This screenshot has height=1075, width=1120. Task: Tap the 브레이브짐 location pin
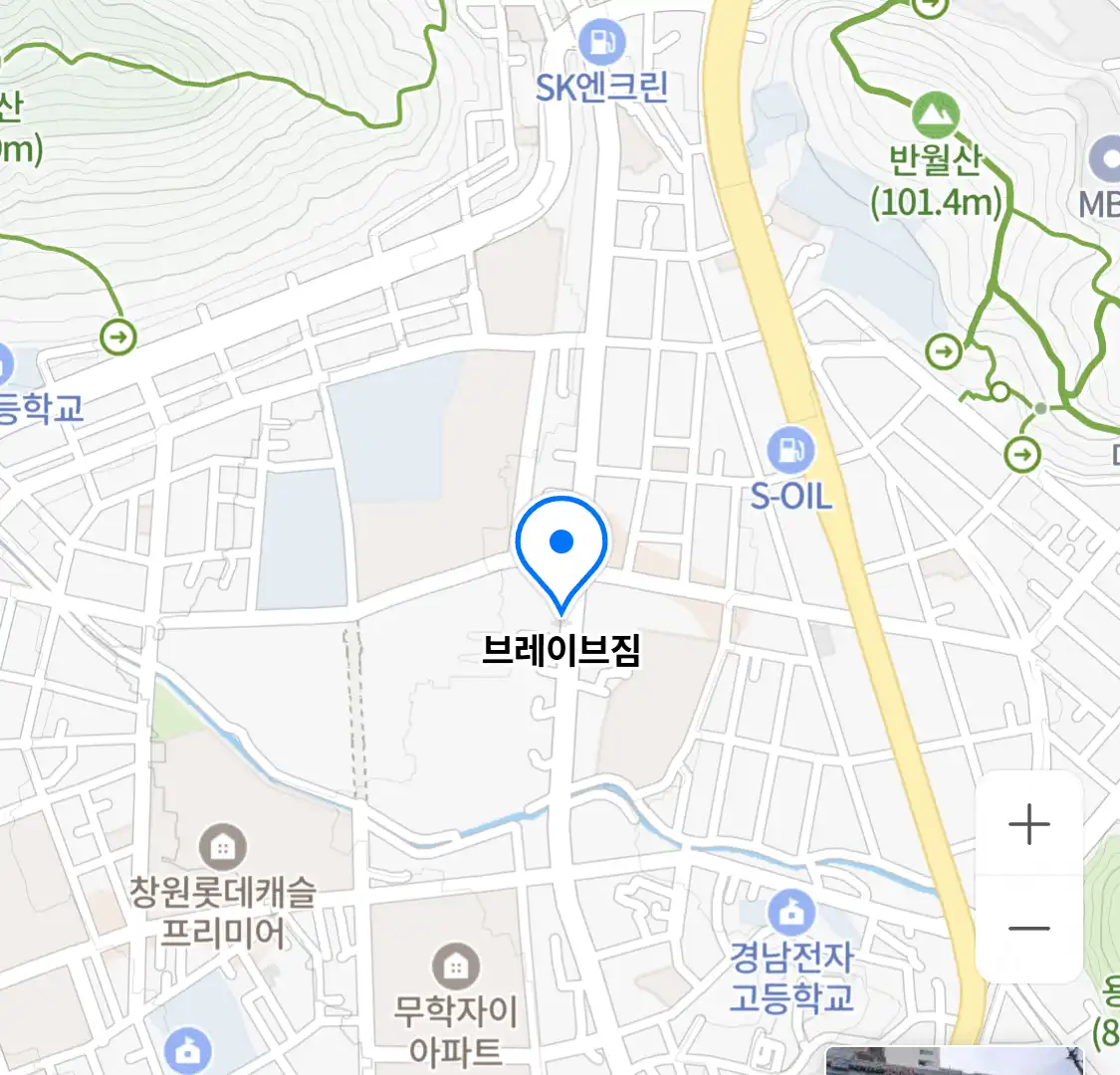click(561, 546)
